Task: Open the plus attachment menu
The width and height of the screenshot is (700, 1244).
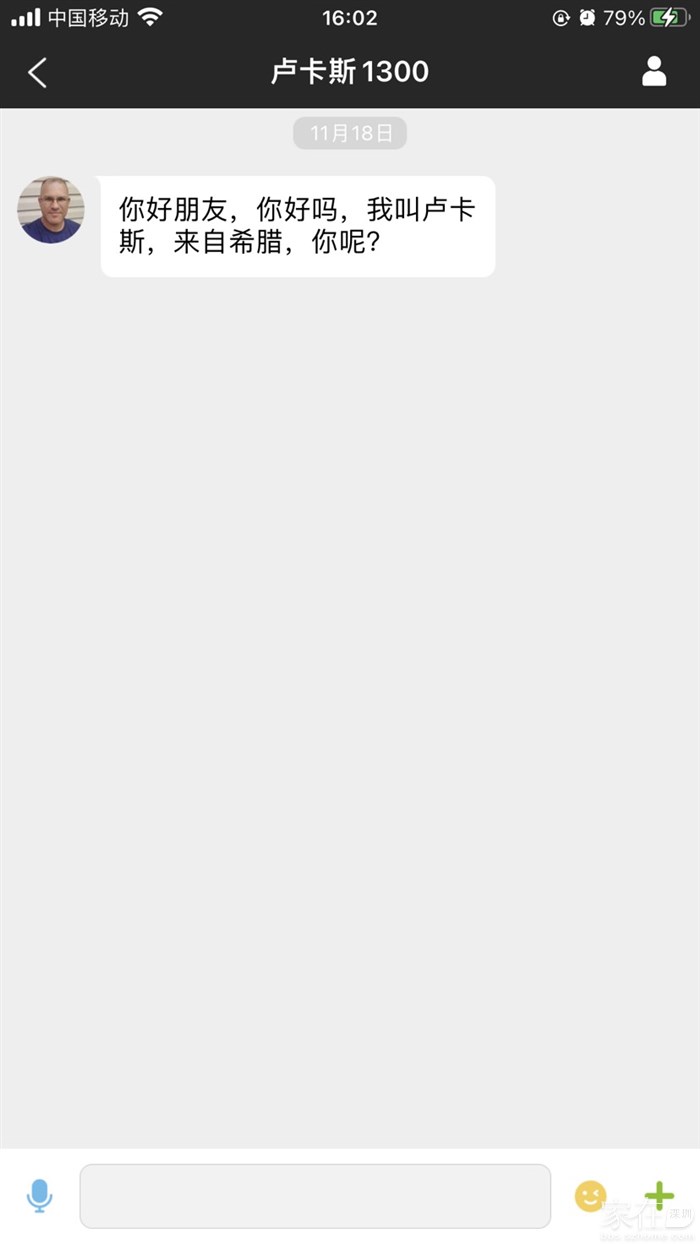Action: point(659,1195)
